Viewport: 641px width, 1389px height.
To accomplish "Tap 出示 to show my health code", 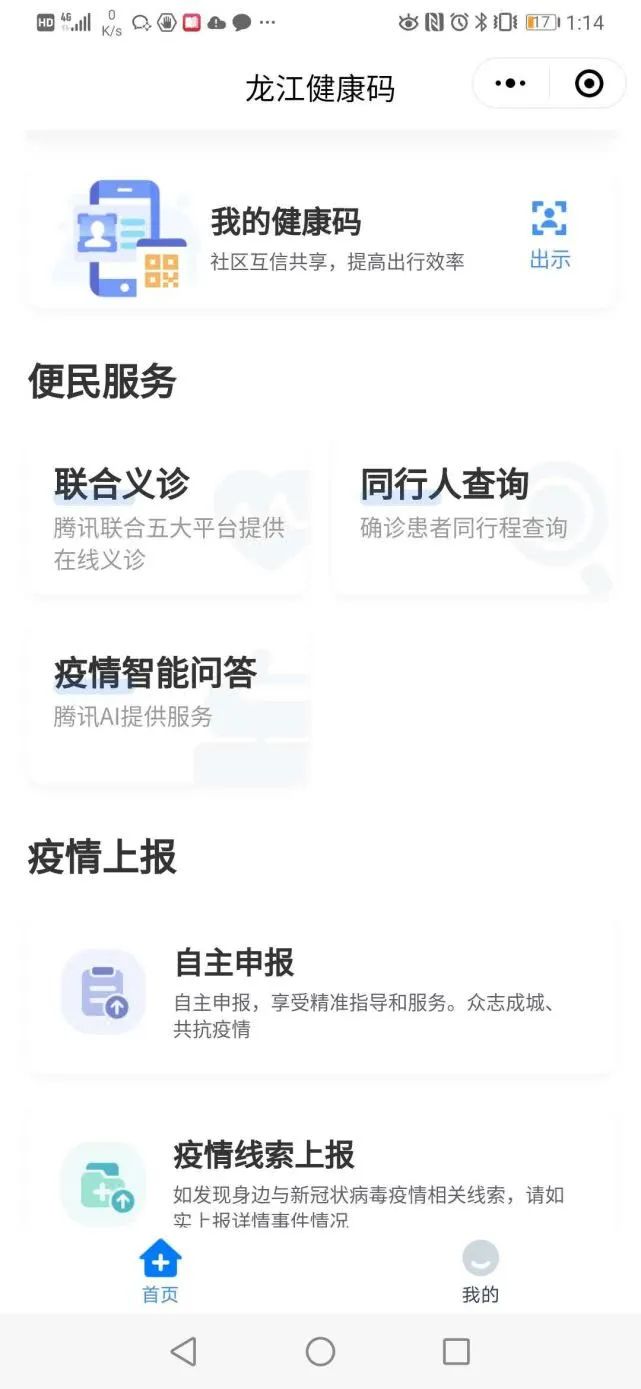I will point(549,236).
